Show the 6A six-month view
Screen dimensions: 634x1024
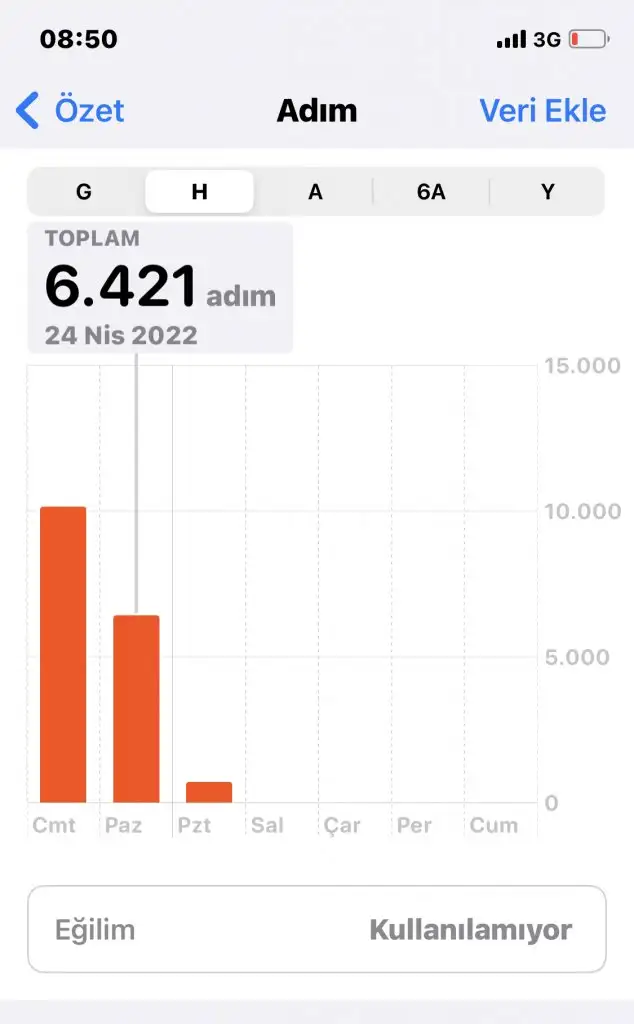pyautogui.click(x=431, y=191)
